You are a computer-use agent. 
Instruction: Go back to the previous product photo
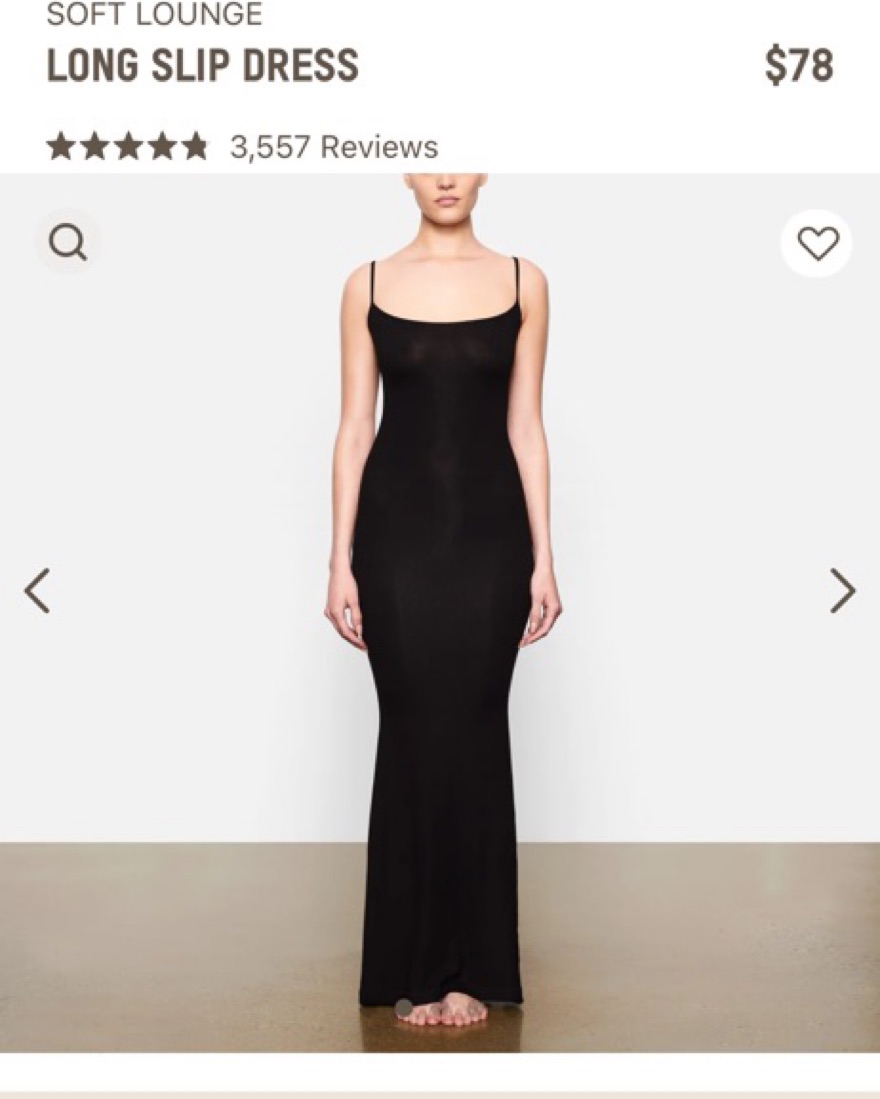tap(37, 591)
